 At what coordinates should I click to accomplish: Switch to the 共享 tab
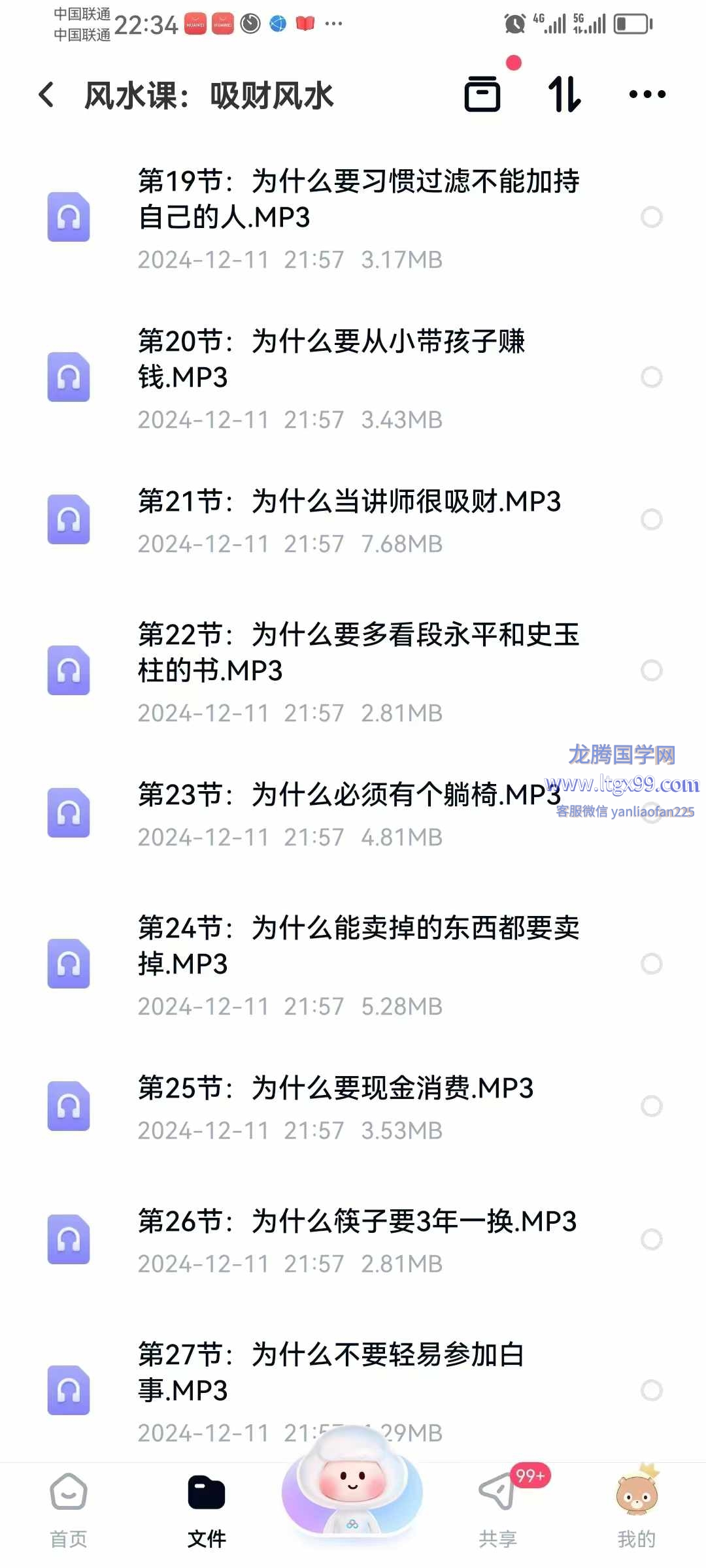coord(497,1509)
